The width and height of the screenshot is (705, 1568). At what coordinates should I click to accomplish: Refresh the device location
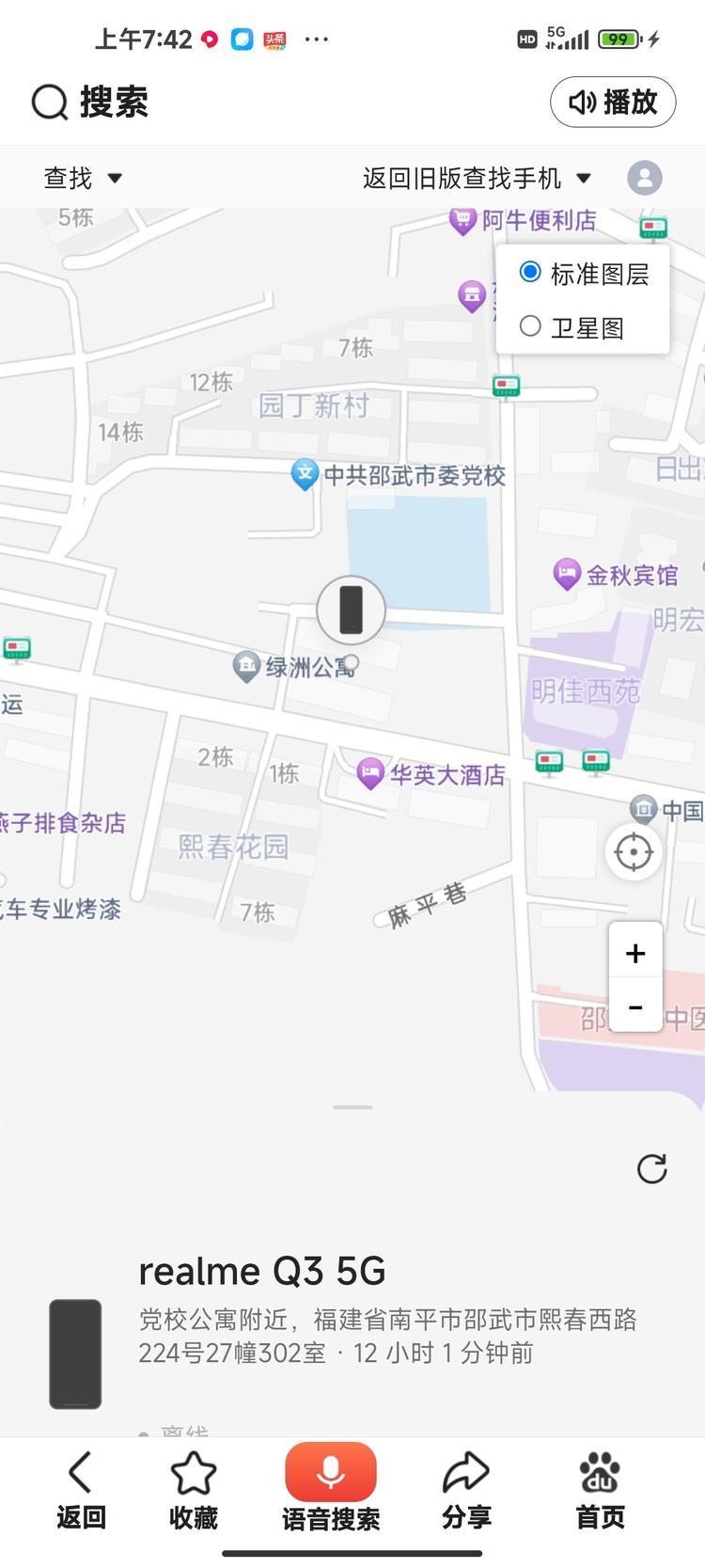click(651, 1168)
